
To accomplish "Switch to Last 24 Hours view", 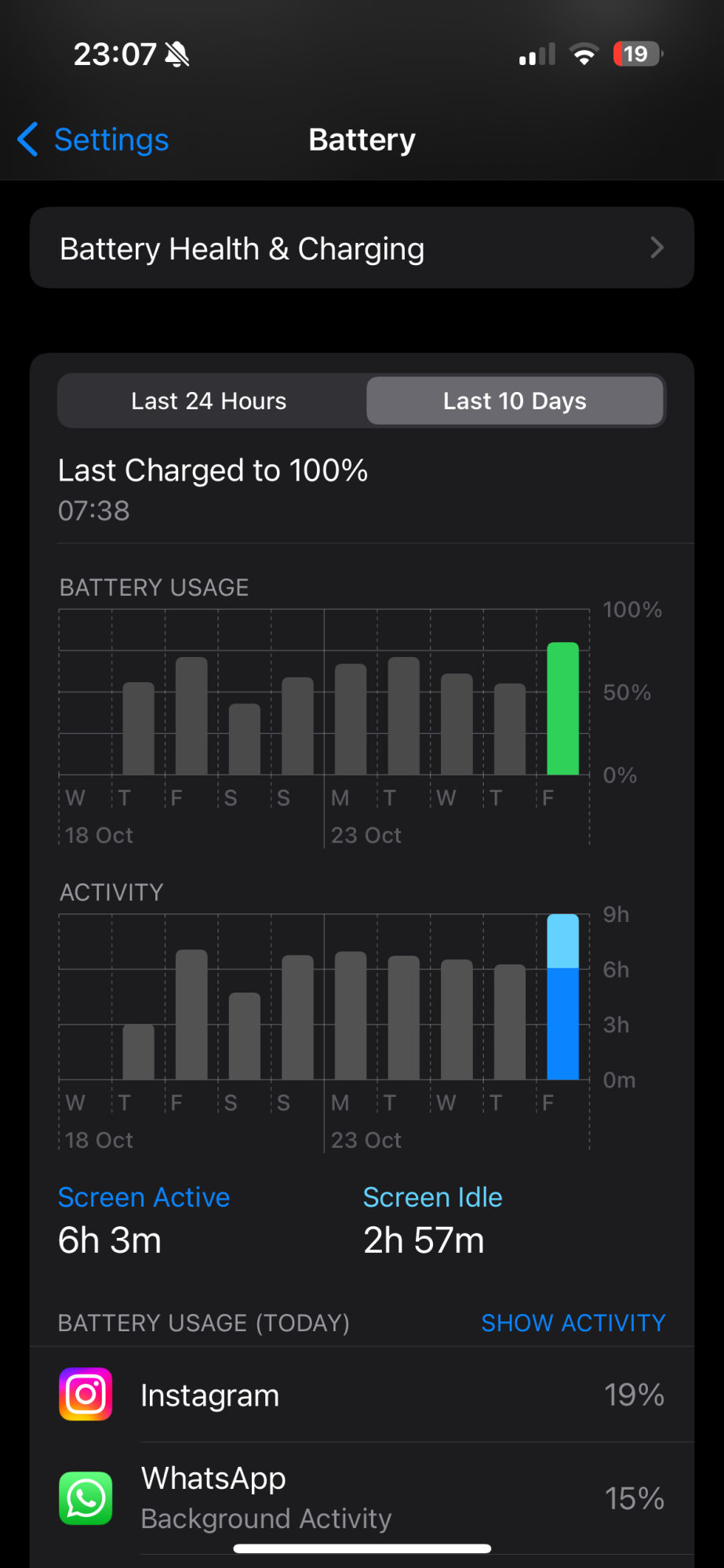I will pyautogui.click(x=209, y=401).
